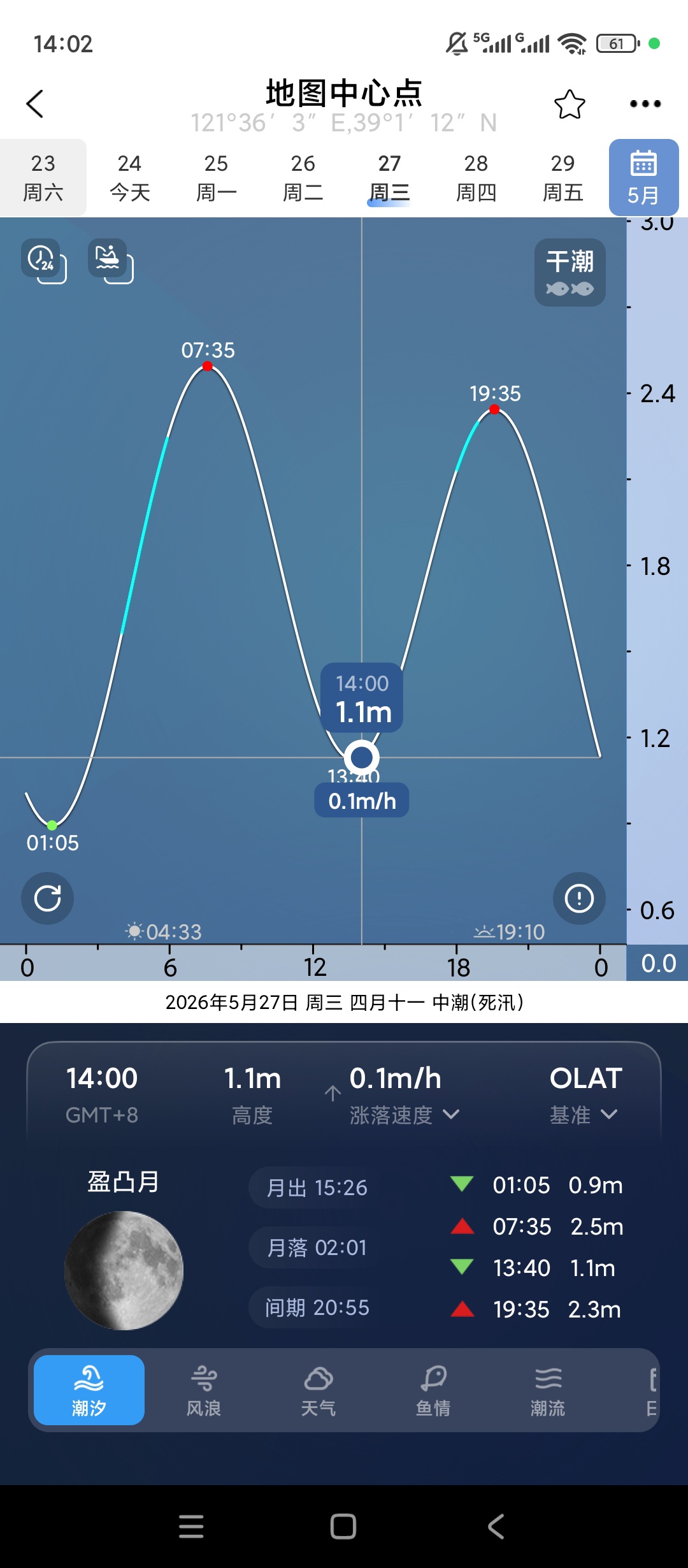Select date 29 周五
Viewport: 688px width, 1568px height.
(563, 178)
